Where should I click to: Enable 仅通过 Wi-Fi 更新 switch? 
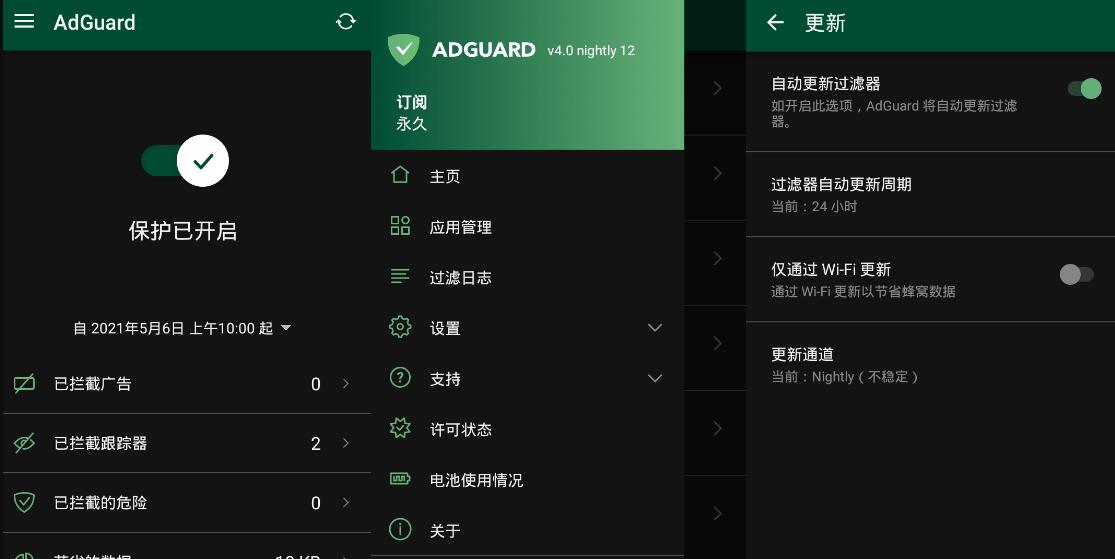coord(1076,274)
